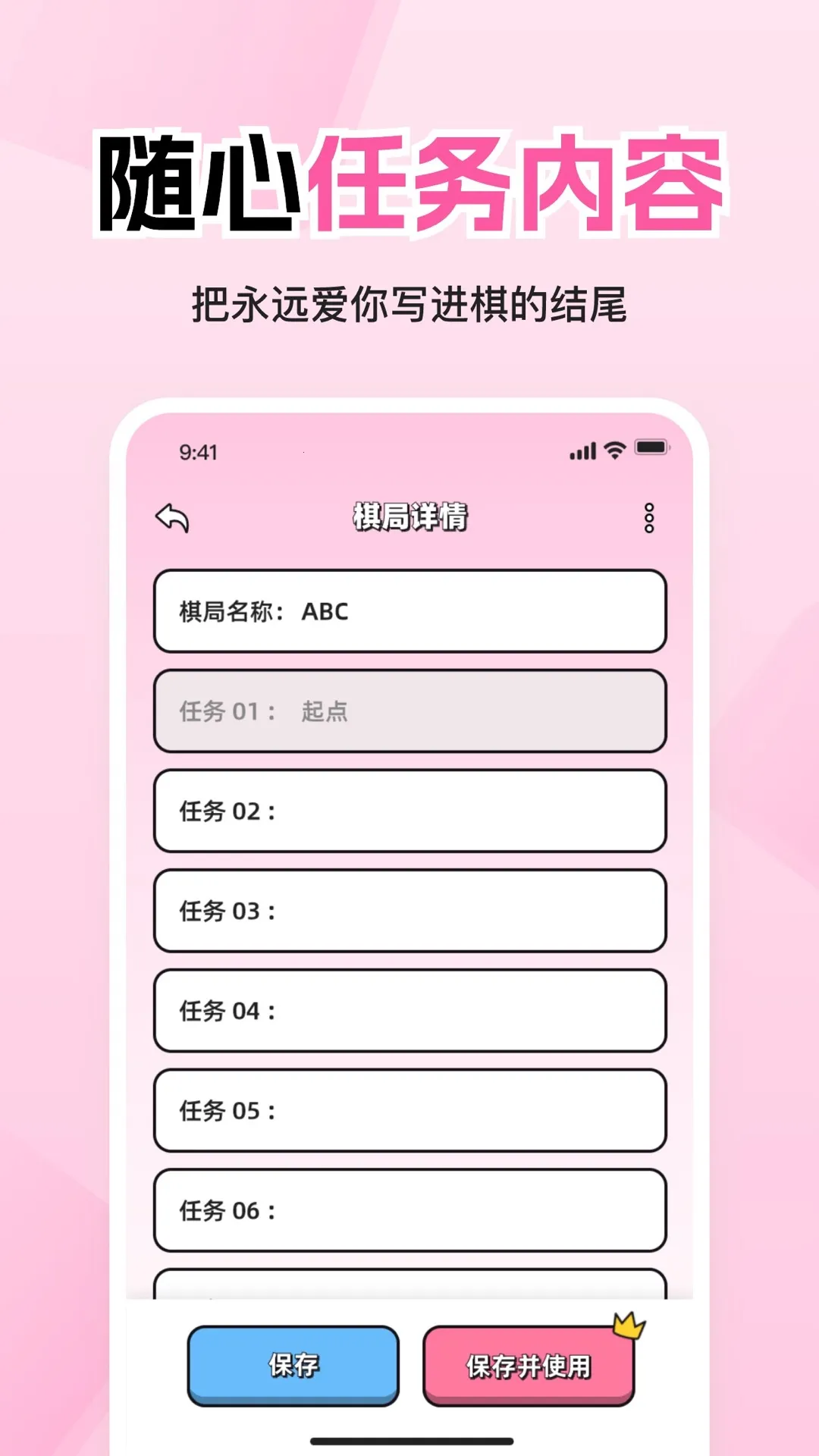Click the Wi-Fi icon in status bar

[x=616, y=450]
